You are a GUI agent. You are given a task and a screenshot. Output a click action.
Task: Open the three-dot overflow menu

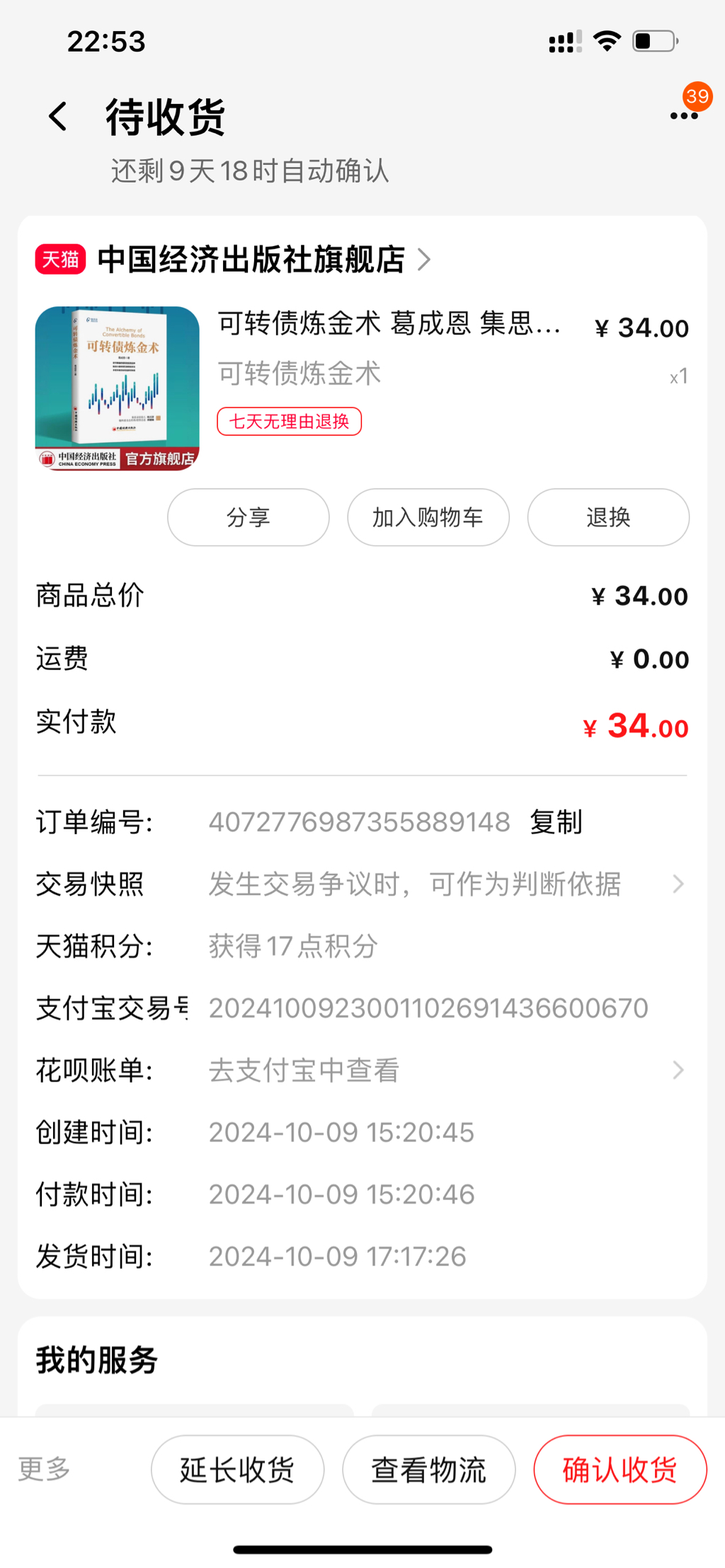(683, 116)
